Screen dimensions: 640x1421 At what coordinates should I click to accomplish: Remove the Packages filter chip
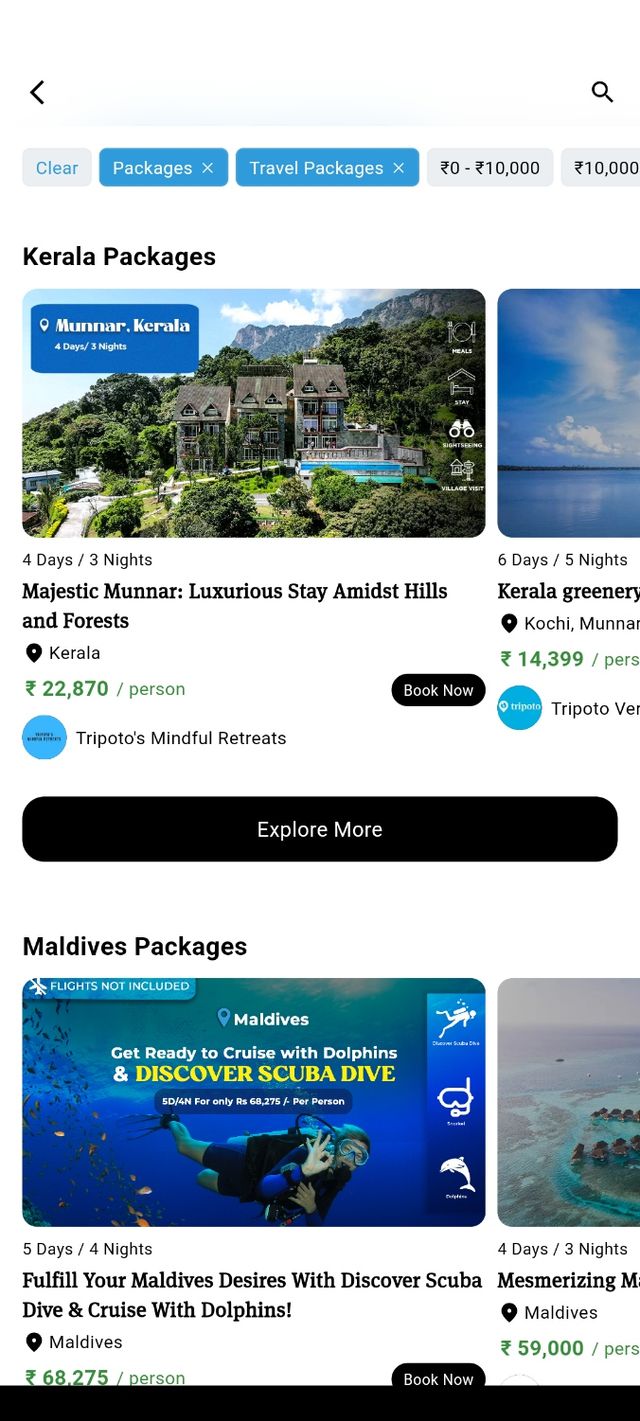(208, 168)
